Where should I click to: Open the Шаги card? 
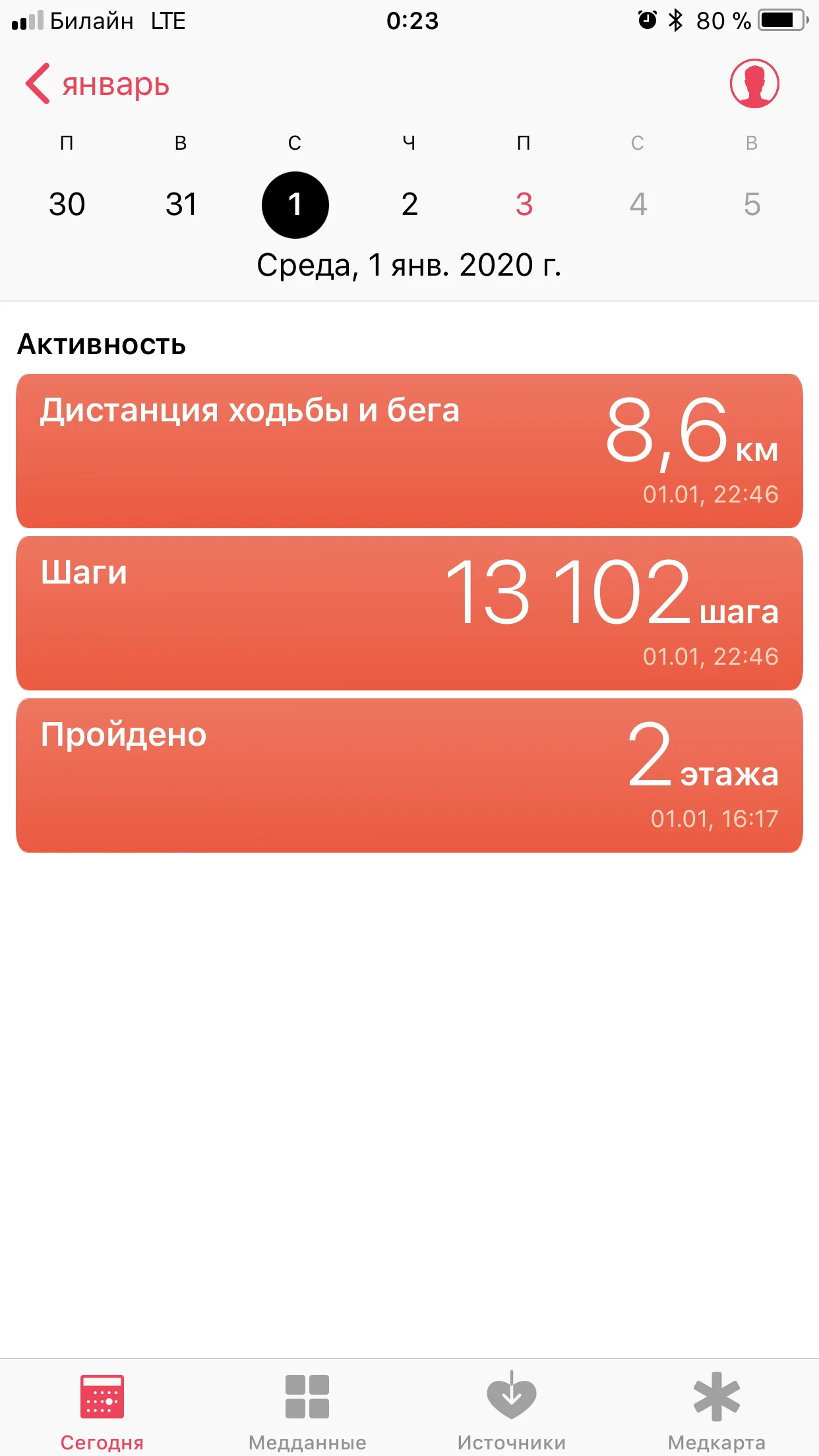coord(409,613)
